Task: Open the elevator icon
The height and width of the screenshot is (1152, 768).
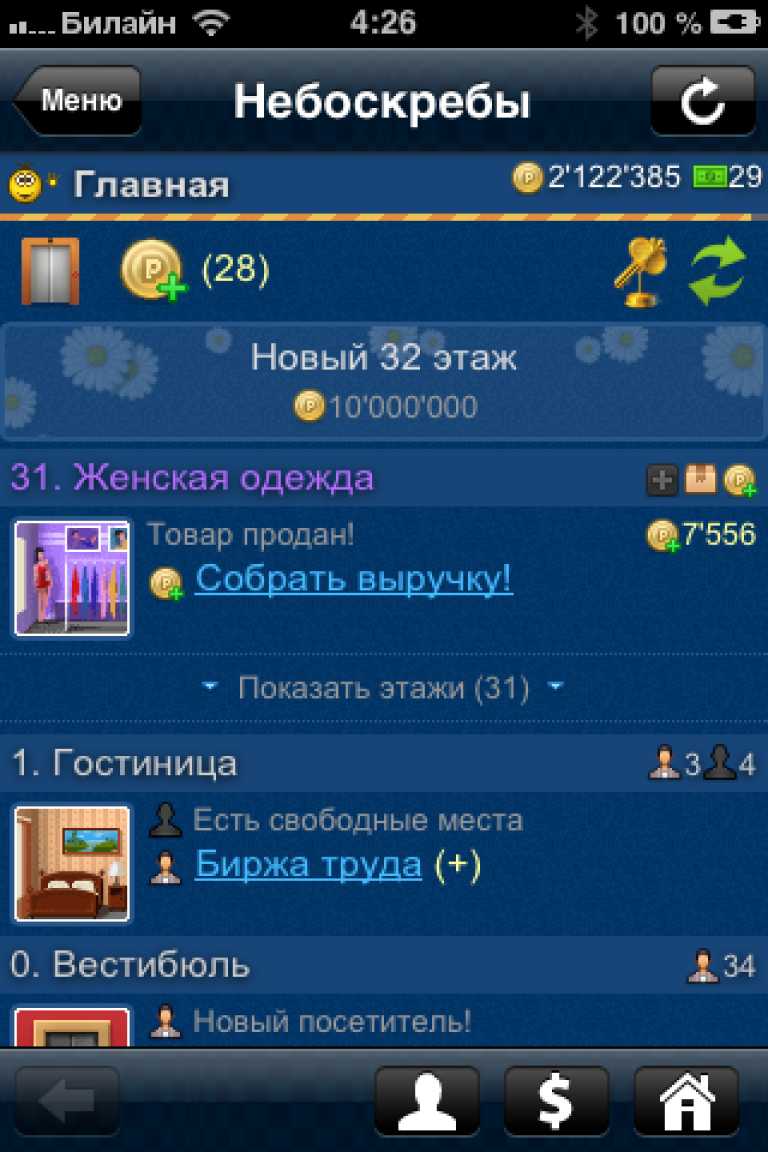Action: click(50, 270)
